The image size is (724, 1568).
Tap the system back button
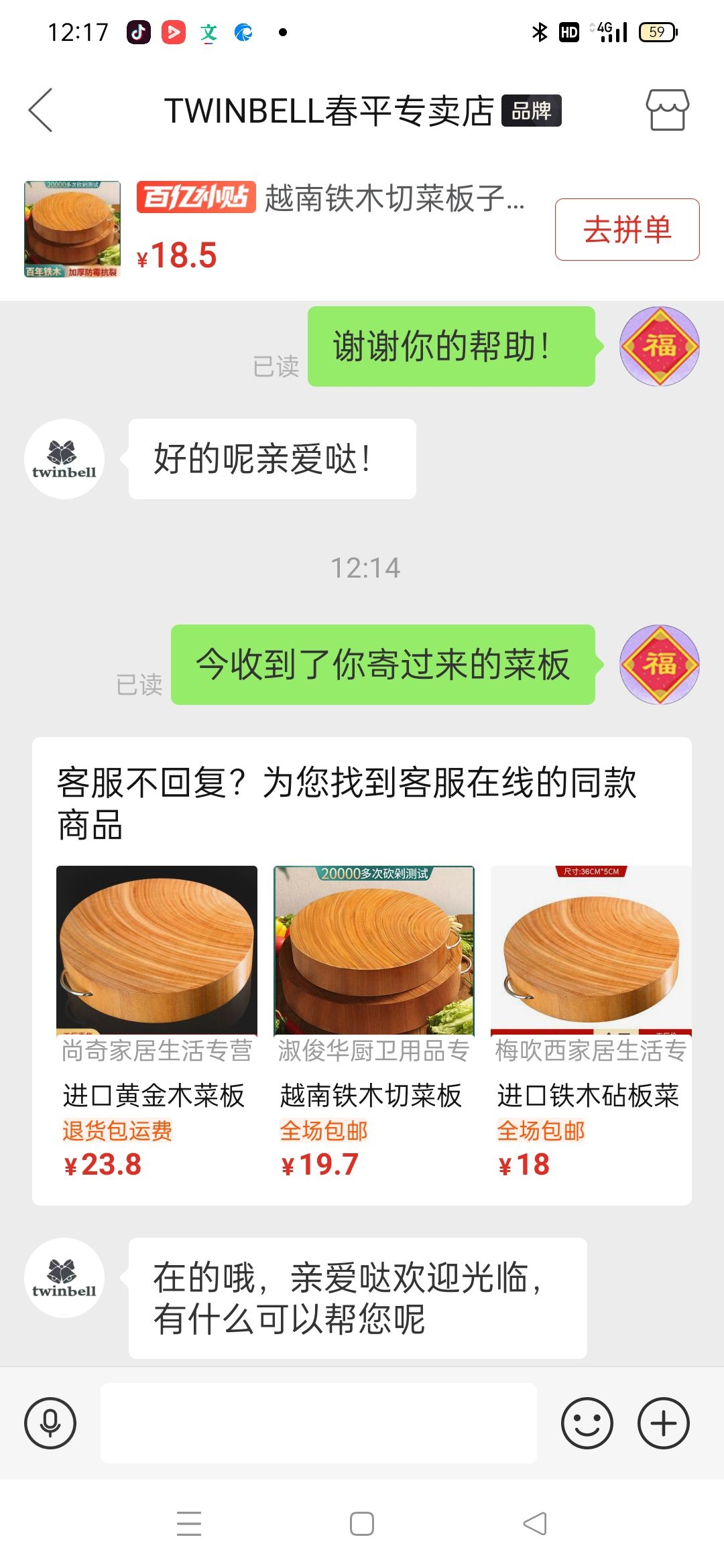[535, 1524]
